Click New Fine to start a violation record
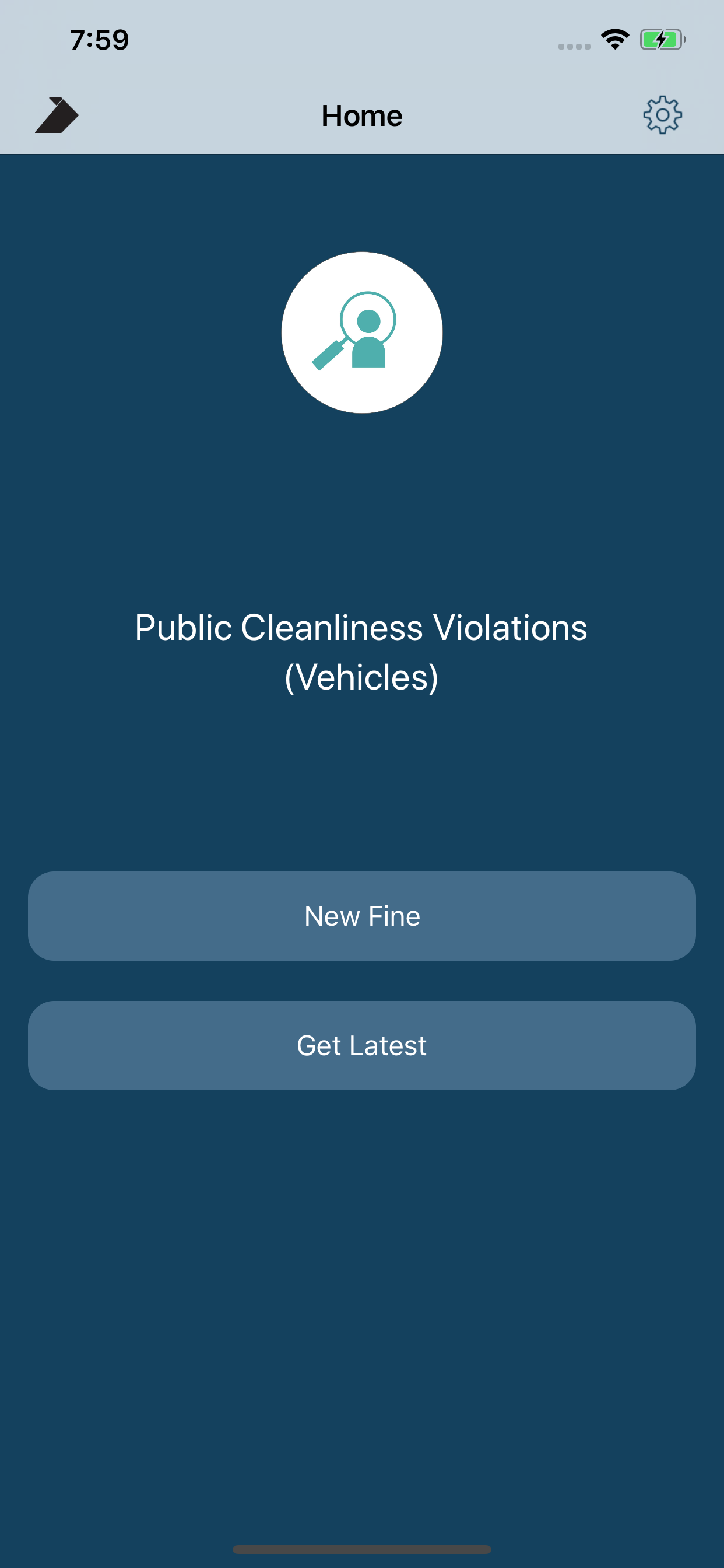Screen dimensions: 724x1568 (361, 915)
